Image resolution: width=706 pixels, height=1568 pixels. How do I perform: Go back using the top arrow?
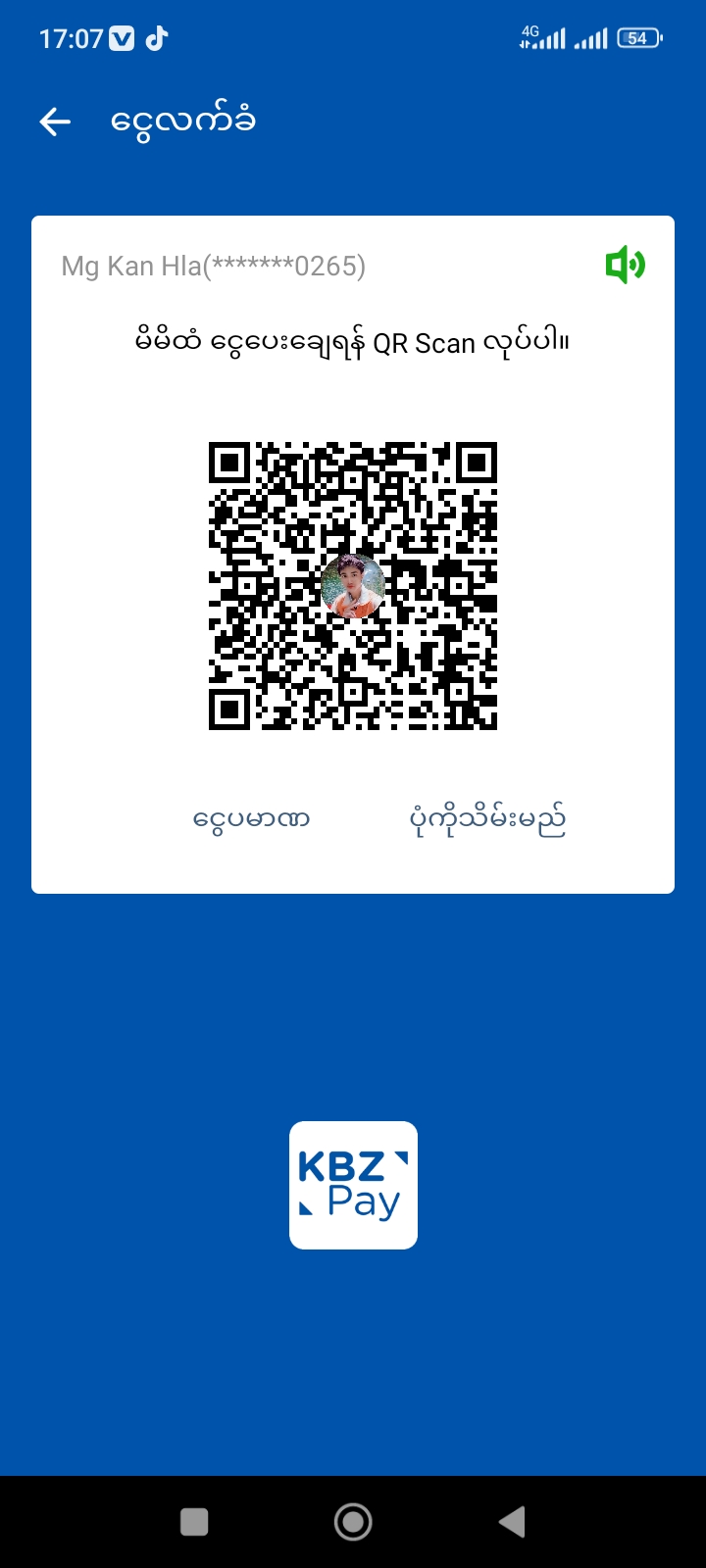tap(56, 122)
